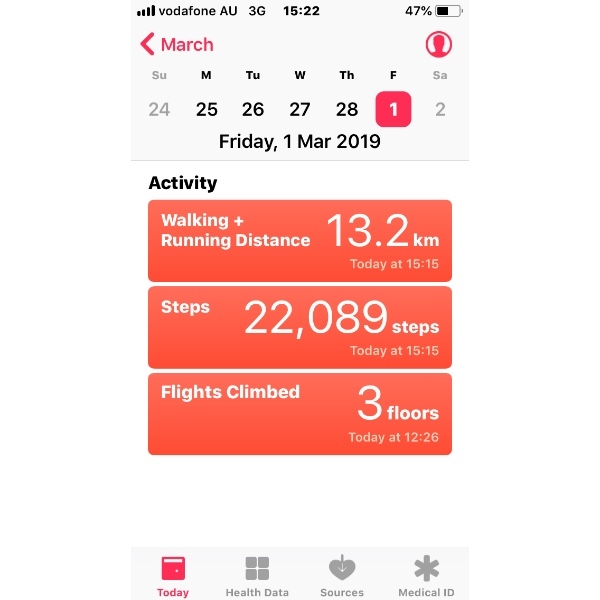The image size is (600, 600).
Task: Open the Steps card
Action: click(300, 327)
